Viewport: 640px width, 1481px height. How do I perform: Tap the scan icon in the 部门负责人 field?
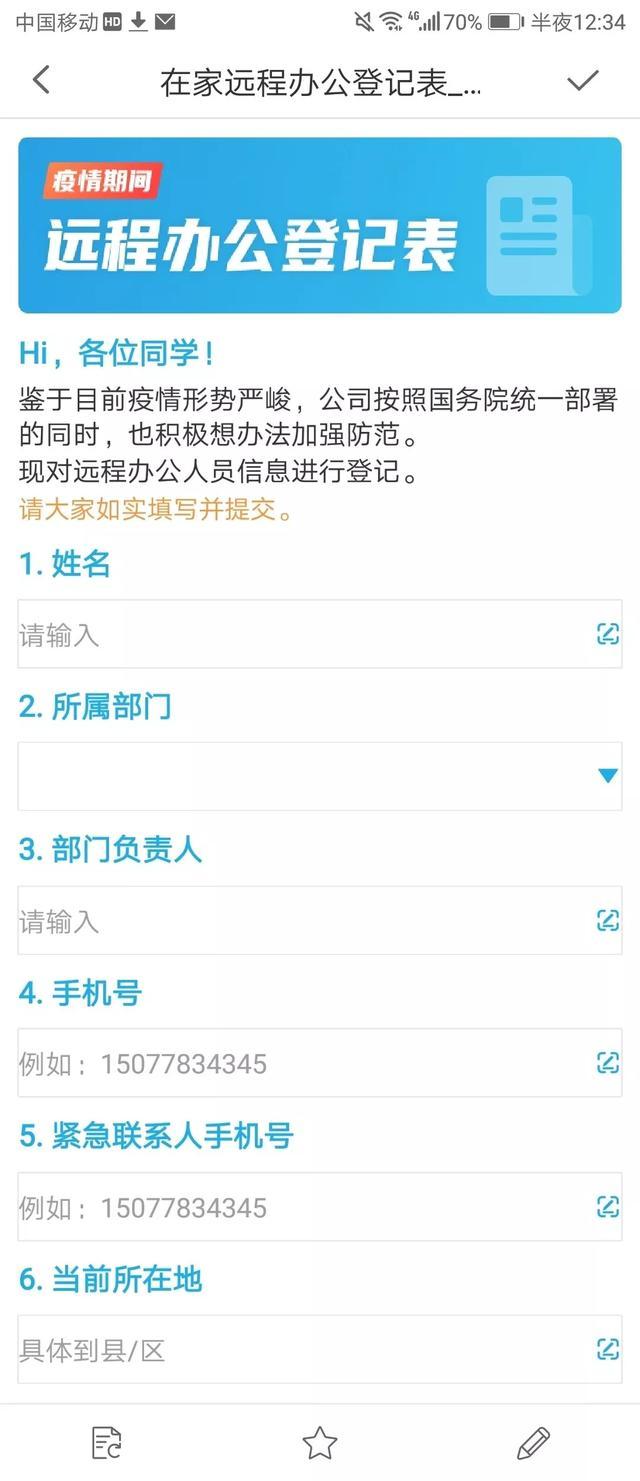click(x=608, y=921)
